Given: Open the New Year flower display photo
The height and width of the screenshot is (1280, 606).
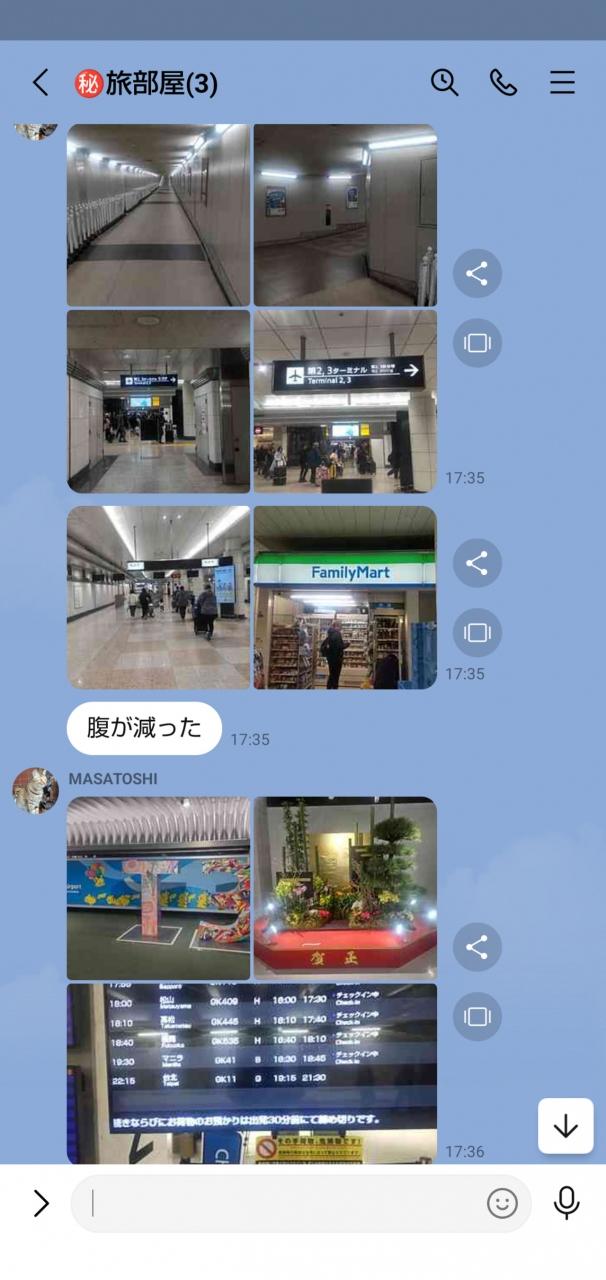Looking at the screenshot, I should pyautogui.click(x=345, y=887).
